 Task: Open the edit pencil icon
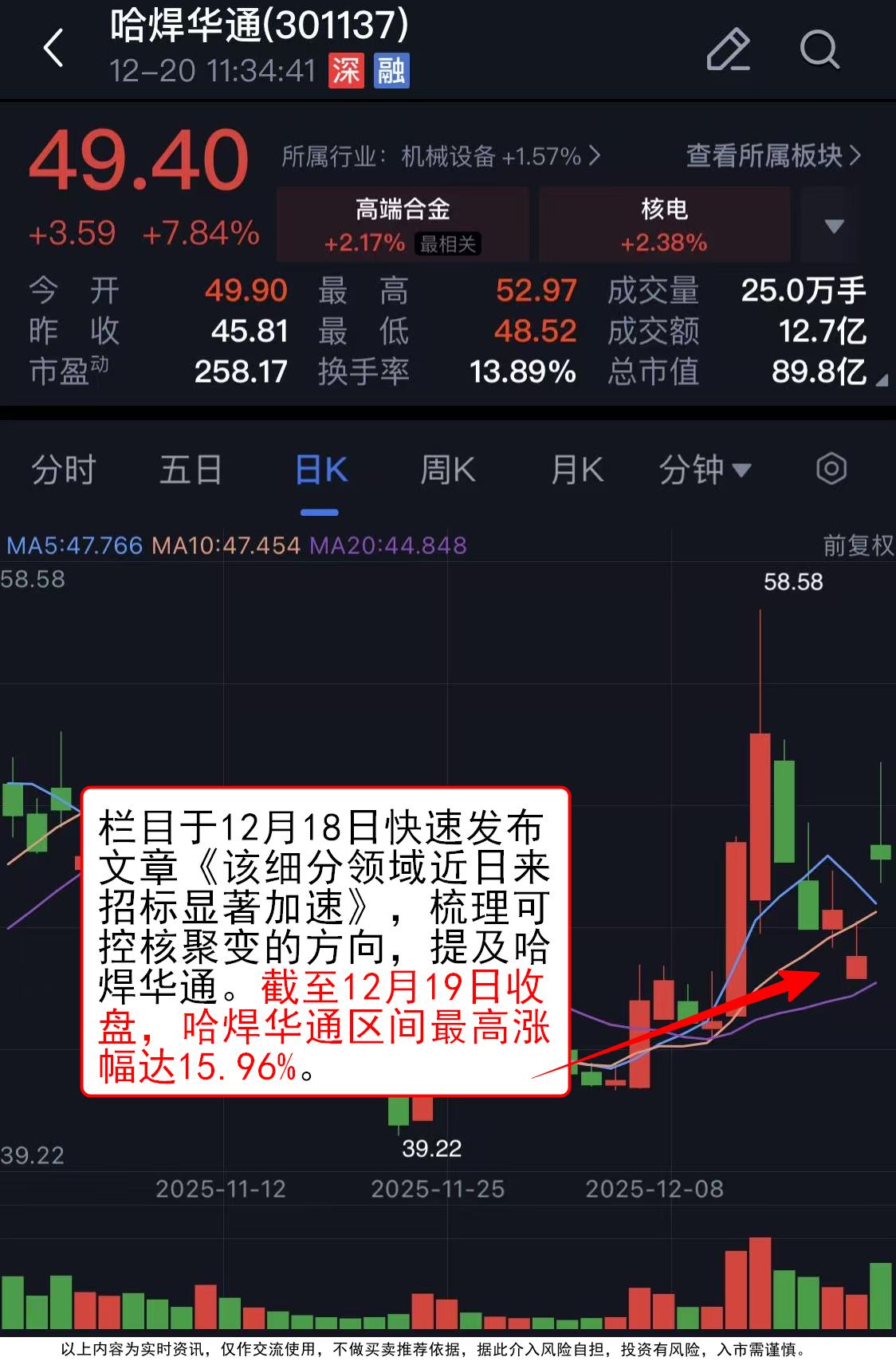[728, 49]
